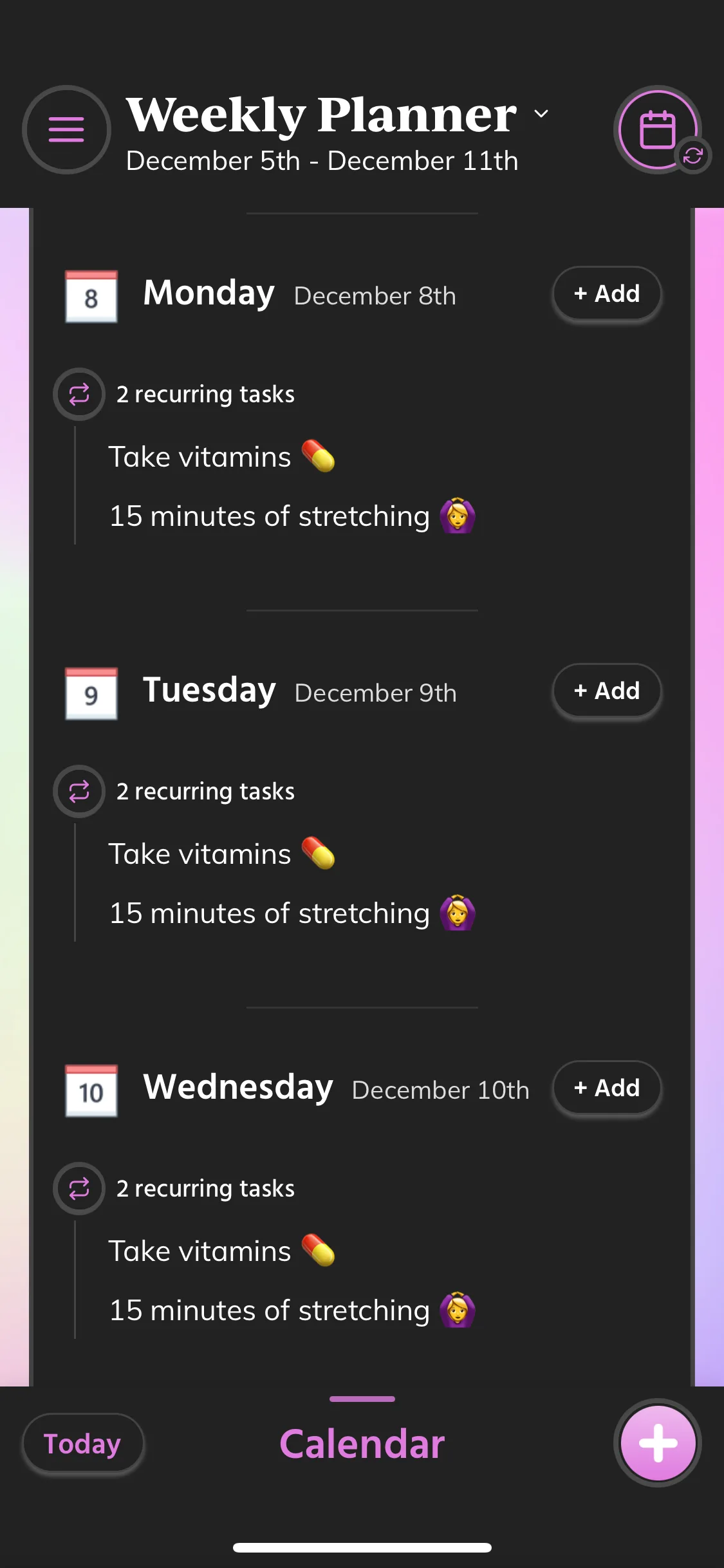This screenshot has height=1568, width=724.
Task: Create a new item with plus button
Action: (x=658, y=1443)
